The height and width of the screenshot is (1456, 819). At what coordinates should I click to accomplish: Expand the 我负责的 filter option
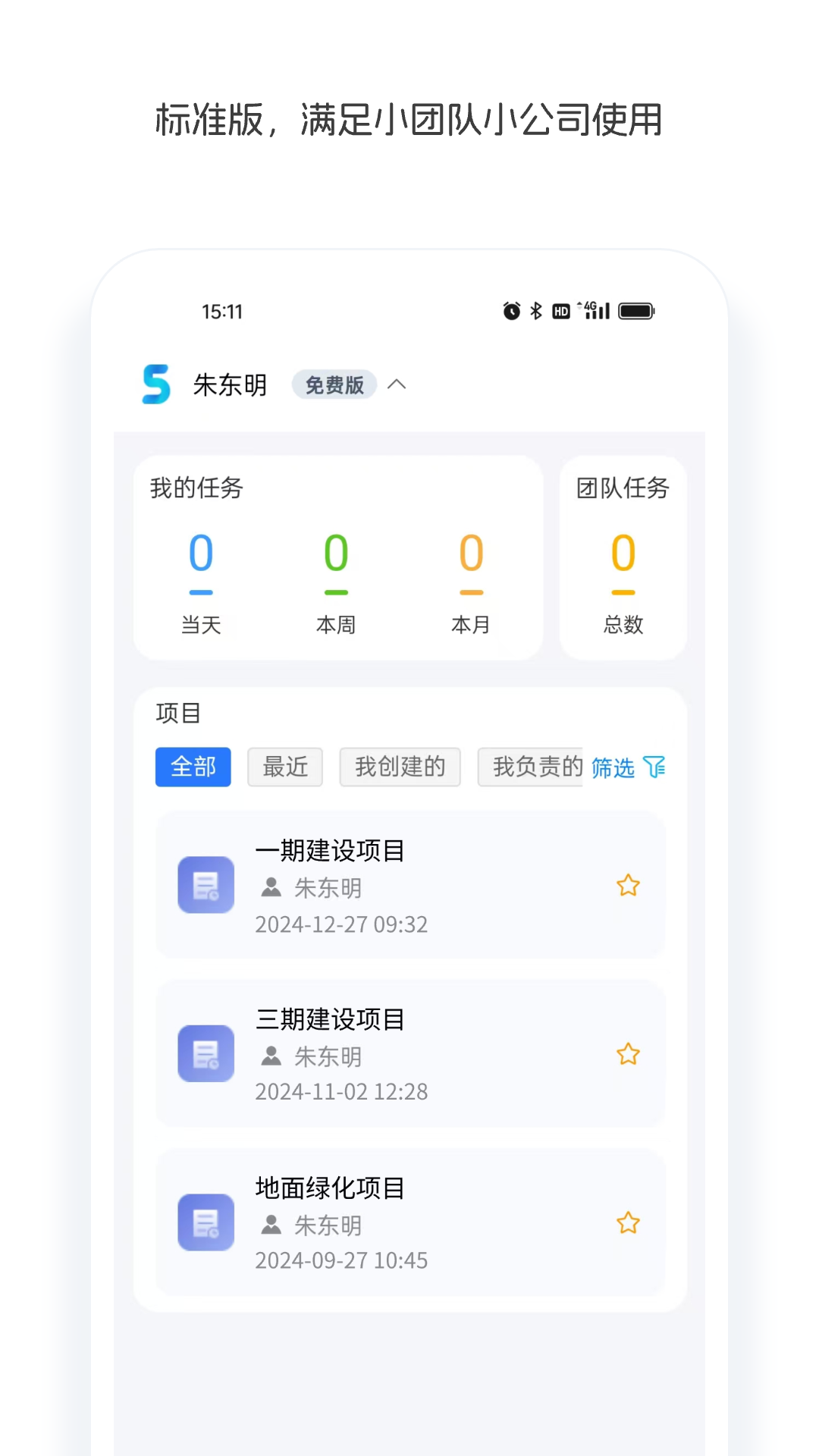535,767
